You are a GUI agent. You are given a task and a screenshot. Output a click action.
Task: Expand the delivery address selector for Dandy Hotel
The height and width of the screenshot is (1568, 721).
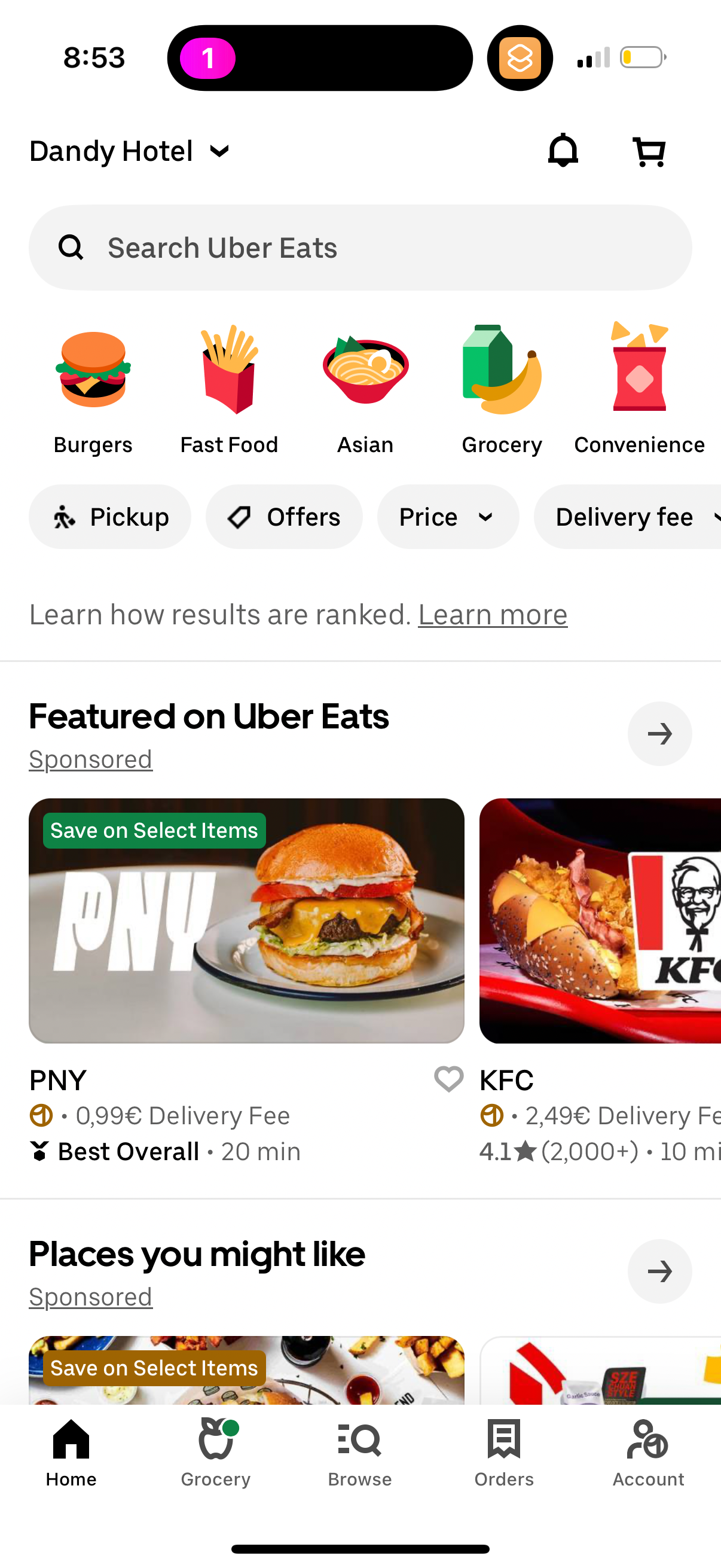[x=131, y=151]
